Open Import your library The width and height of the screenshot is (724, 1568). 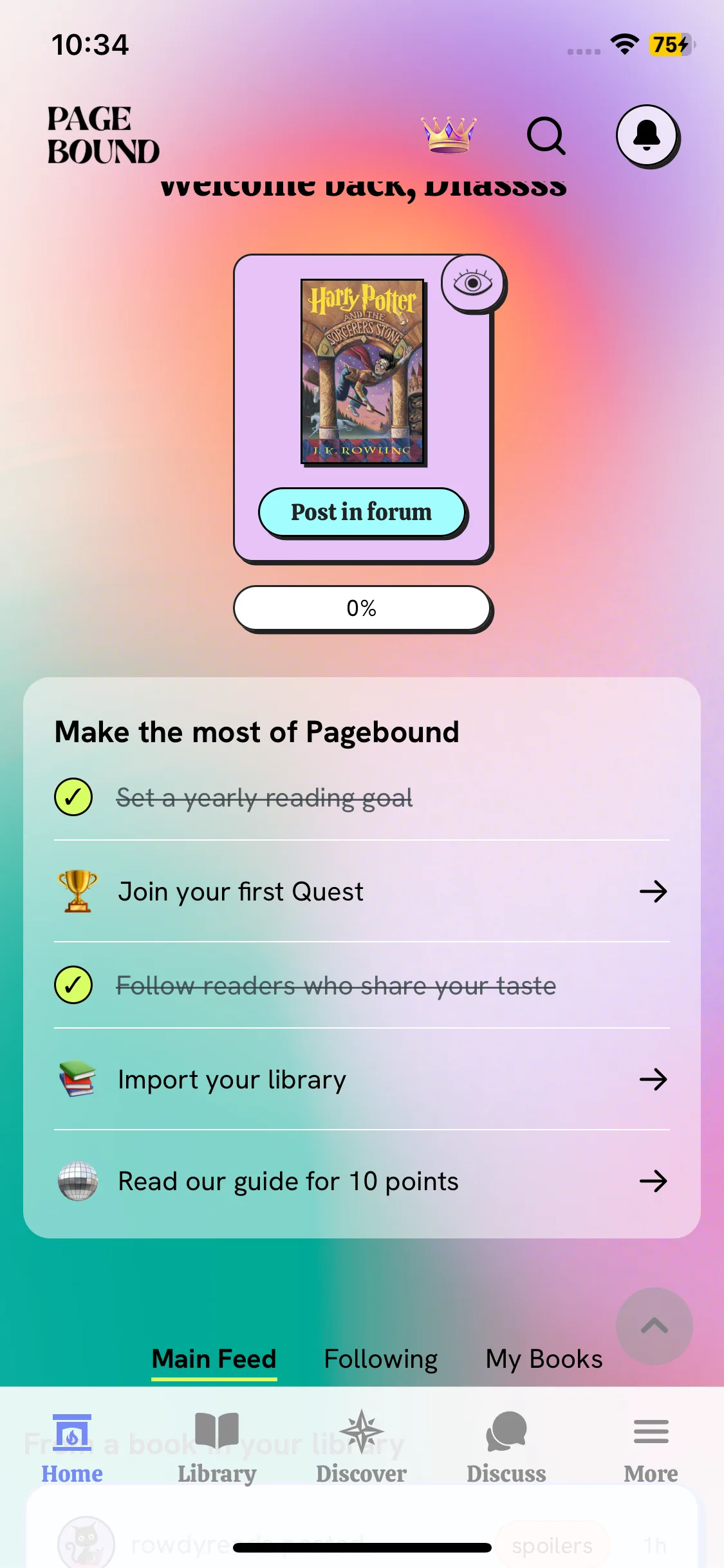point(362,1079)
